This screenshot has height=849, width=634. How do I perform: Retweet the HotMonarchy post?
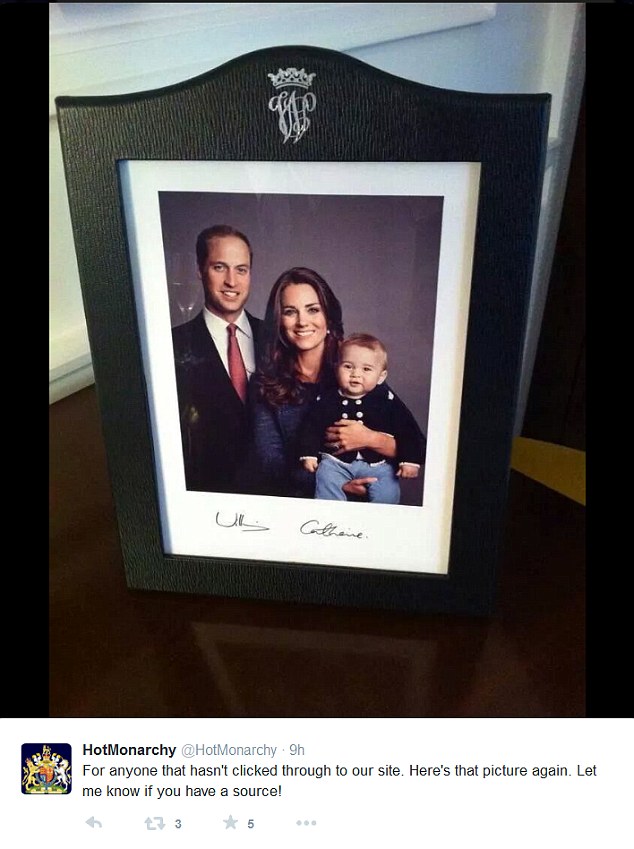click(155, 822)
